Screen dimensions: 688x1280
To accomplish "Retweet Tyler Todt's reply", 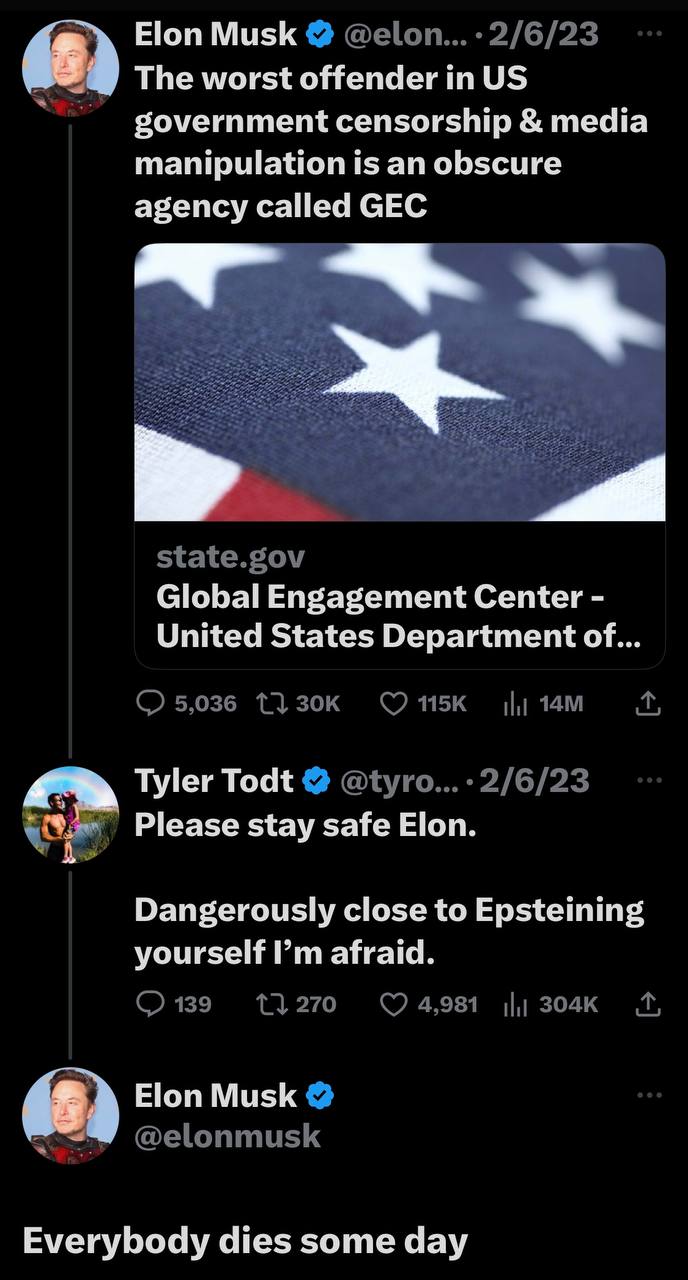I will tap(273, 1004).
